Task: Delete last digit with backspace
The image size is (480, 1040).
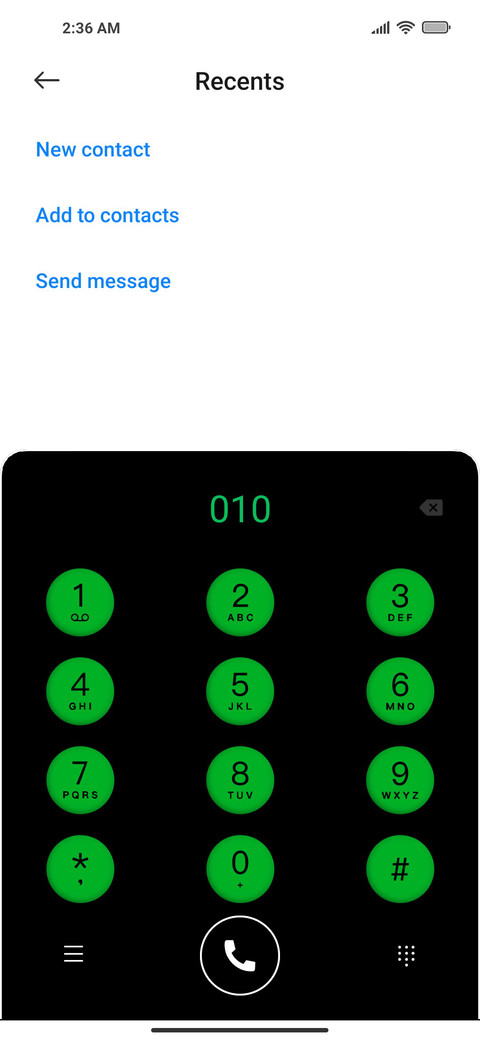Action: pos(431,508)
